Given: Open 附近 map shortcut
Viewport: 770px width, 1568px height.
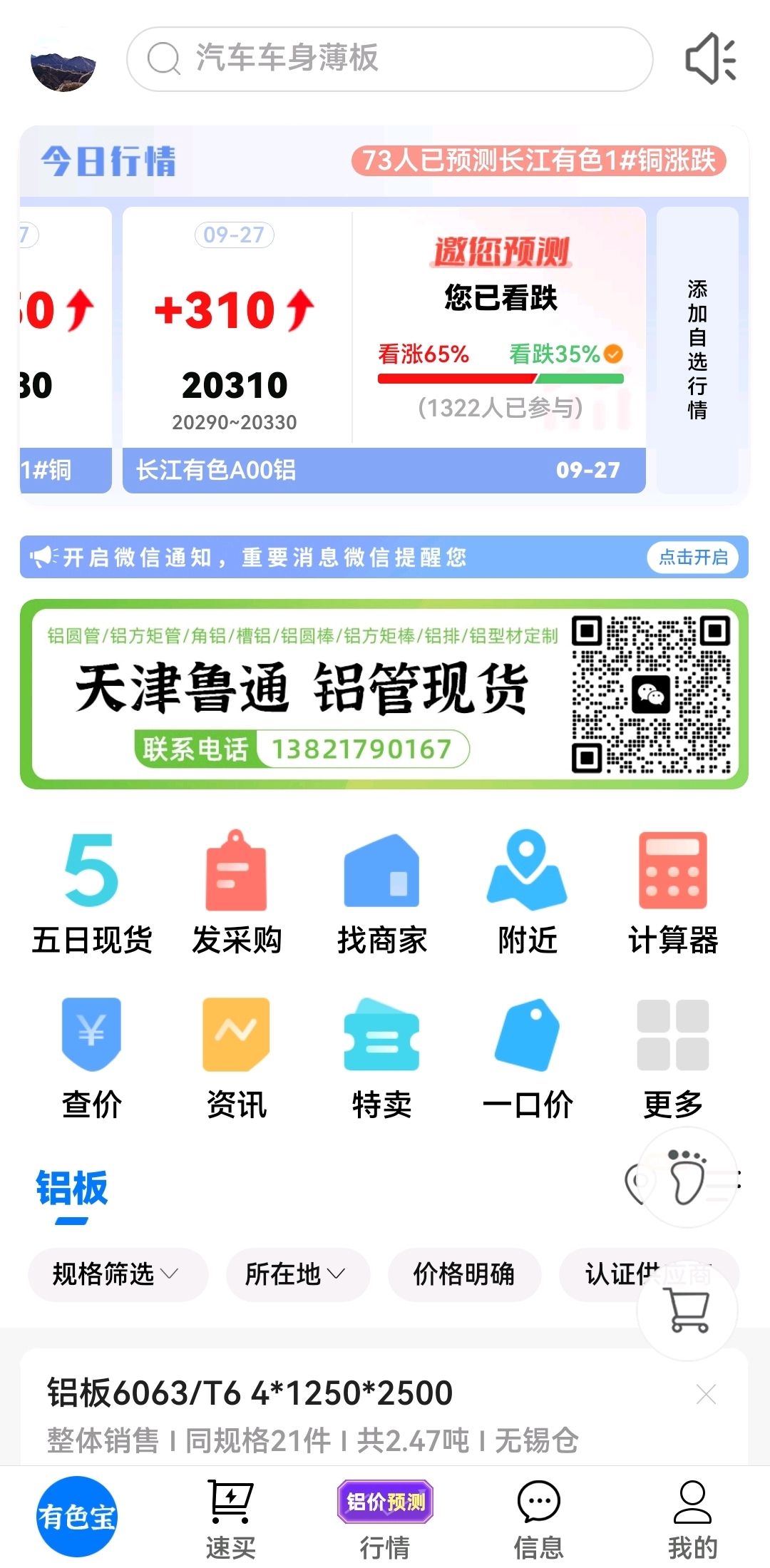Looking at the screenshot, I should [x=527, y=893].
